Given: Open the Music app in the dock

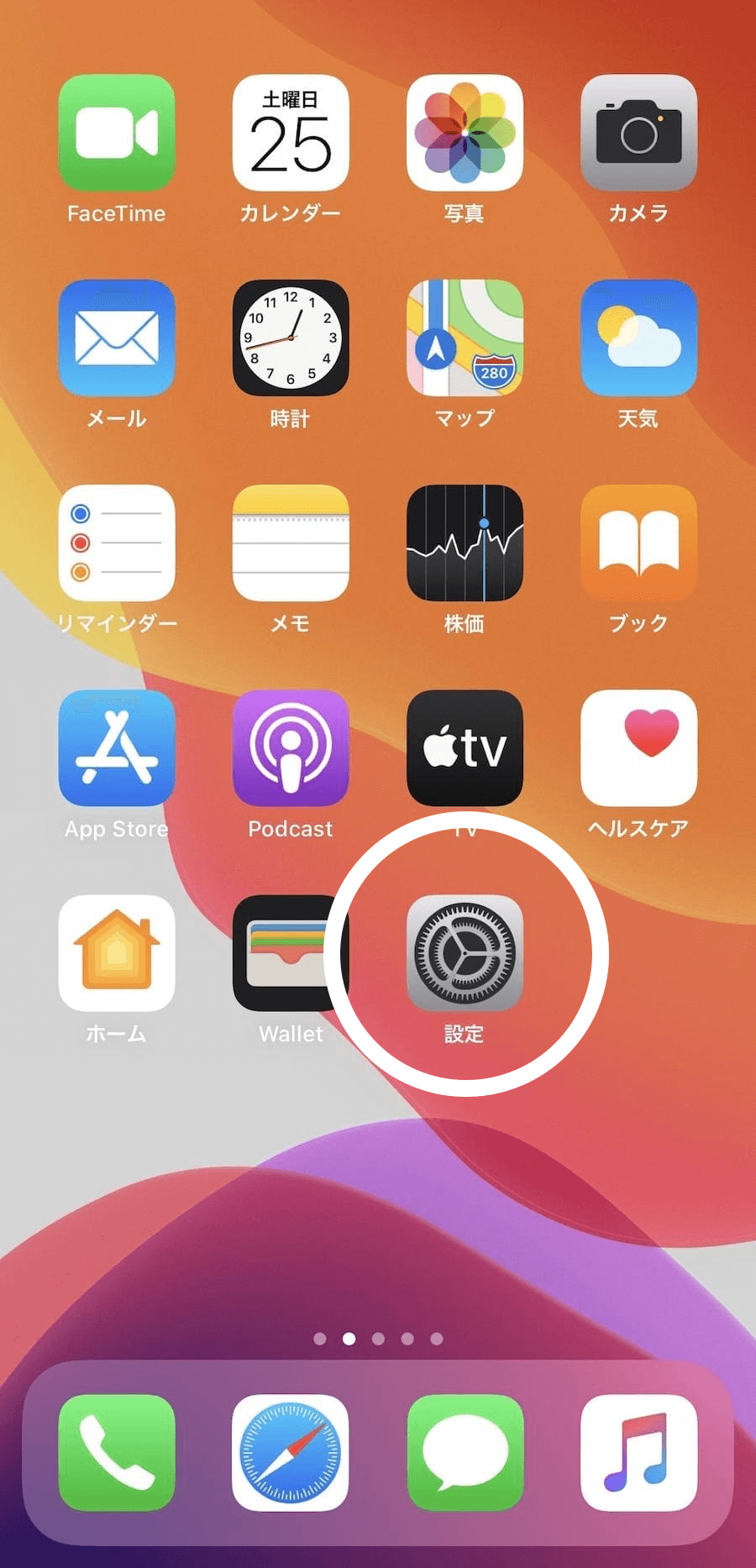Looking at the screenshot, I should tap(638, 1452).
